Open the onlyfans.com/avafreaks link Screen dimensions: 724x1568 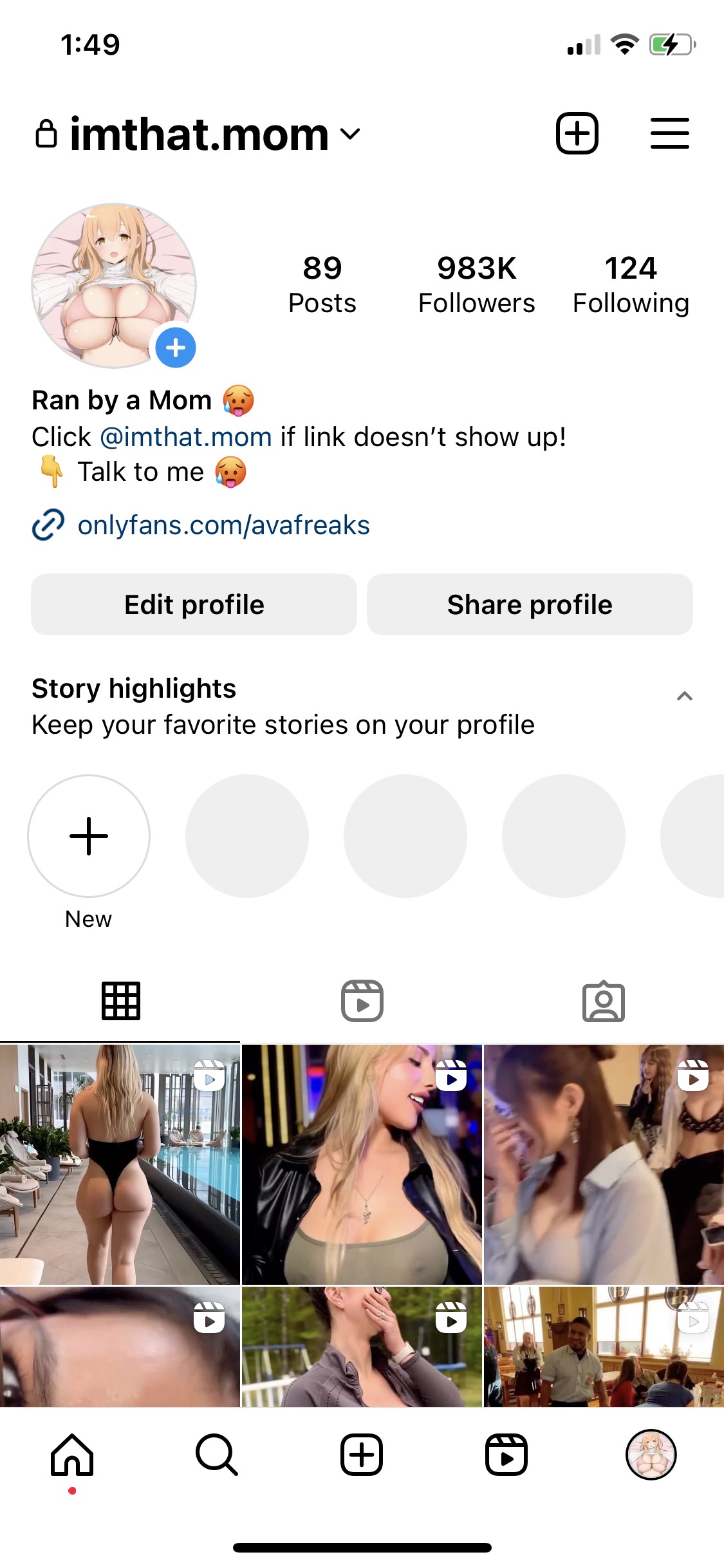[223, 525]
